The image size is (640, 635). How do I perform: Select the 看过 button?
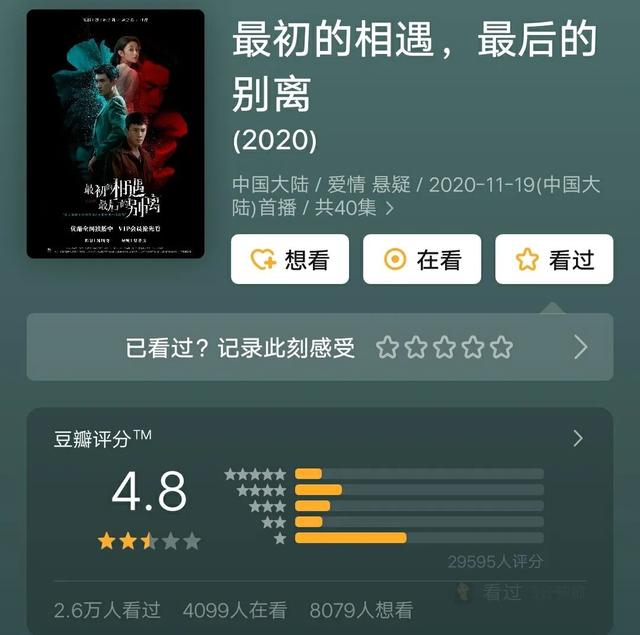tap(554, 260)
